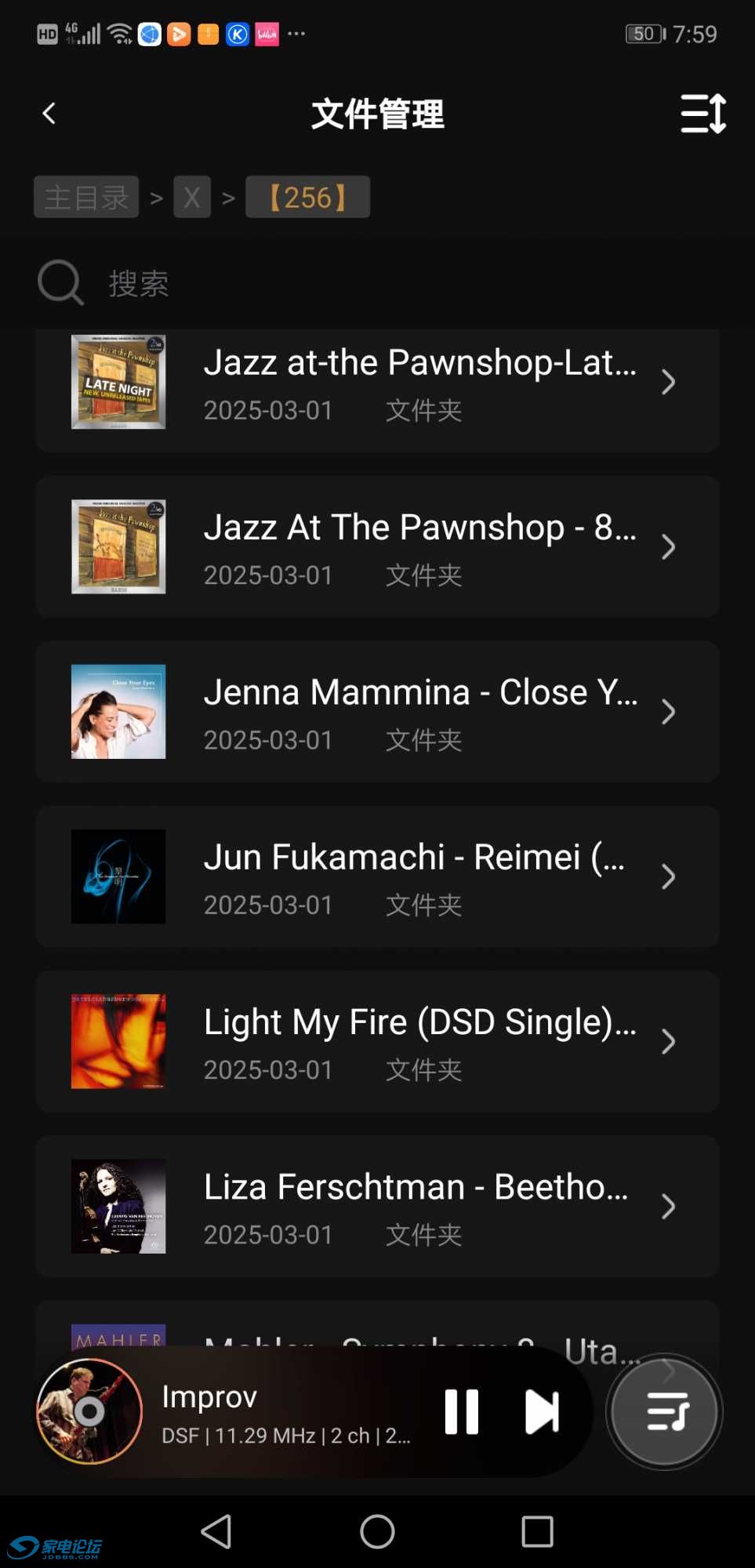Go to the system home screen

(x=377, y=1531)
